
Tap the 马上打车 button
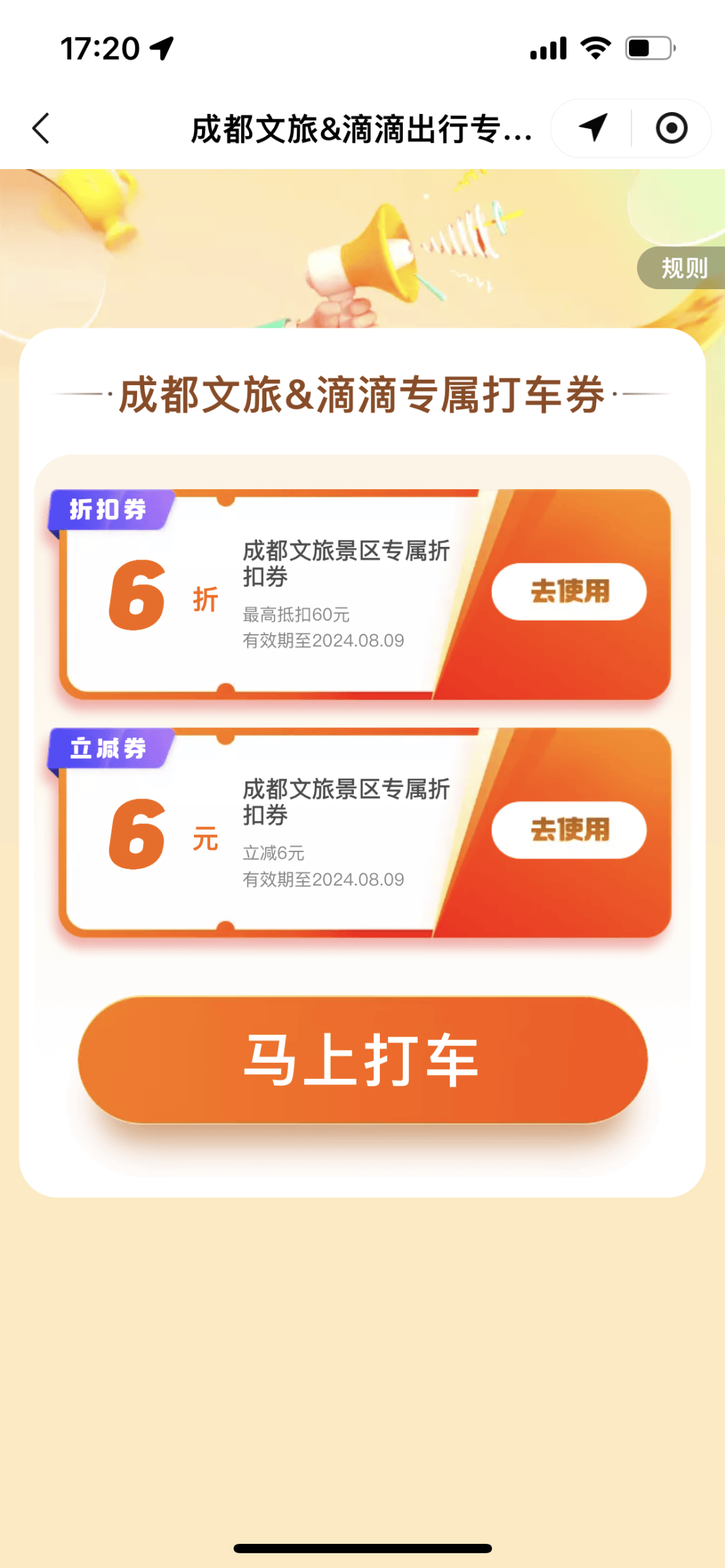362,1060
